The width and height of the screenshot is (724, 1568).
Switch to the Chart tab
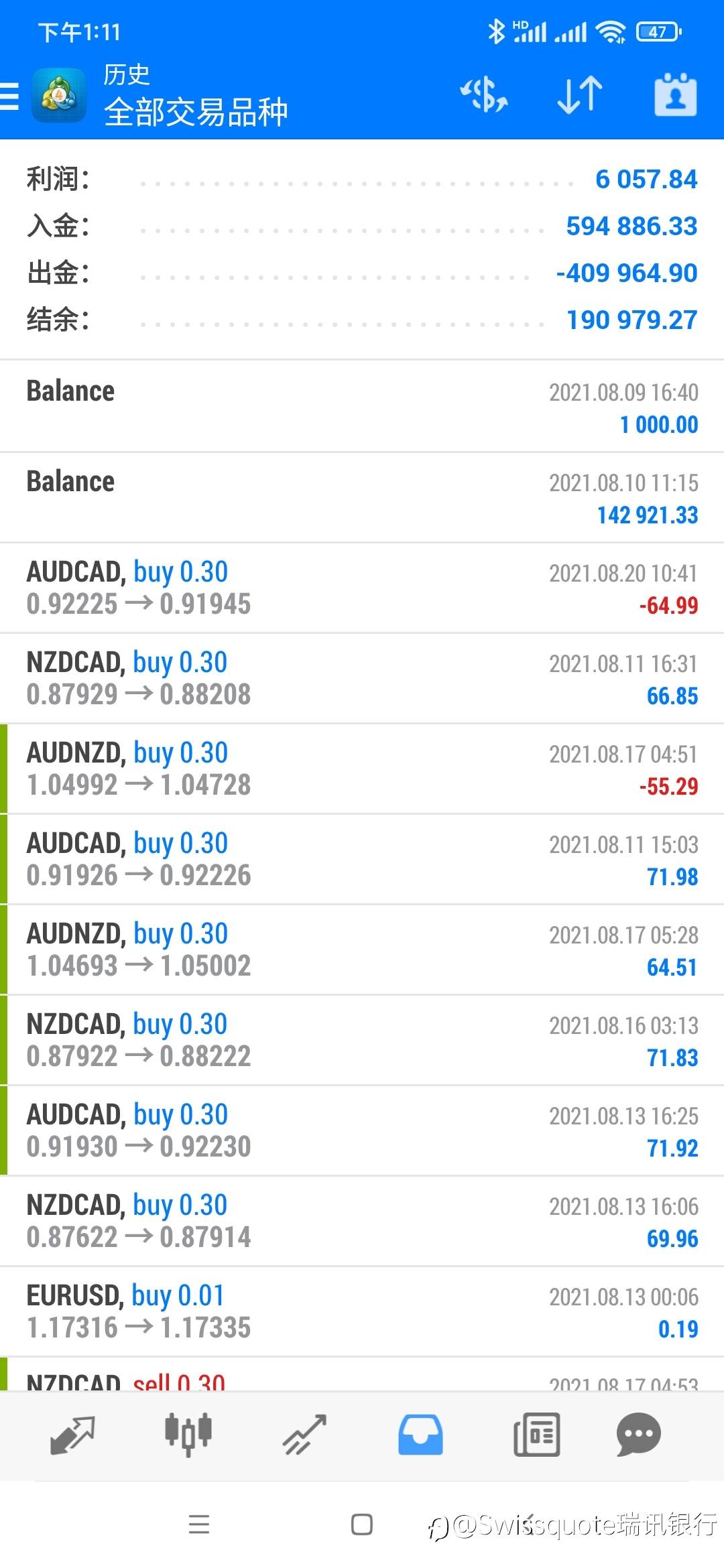(188, 1435)
